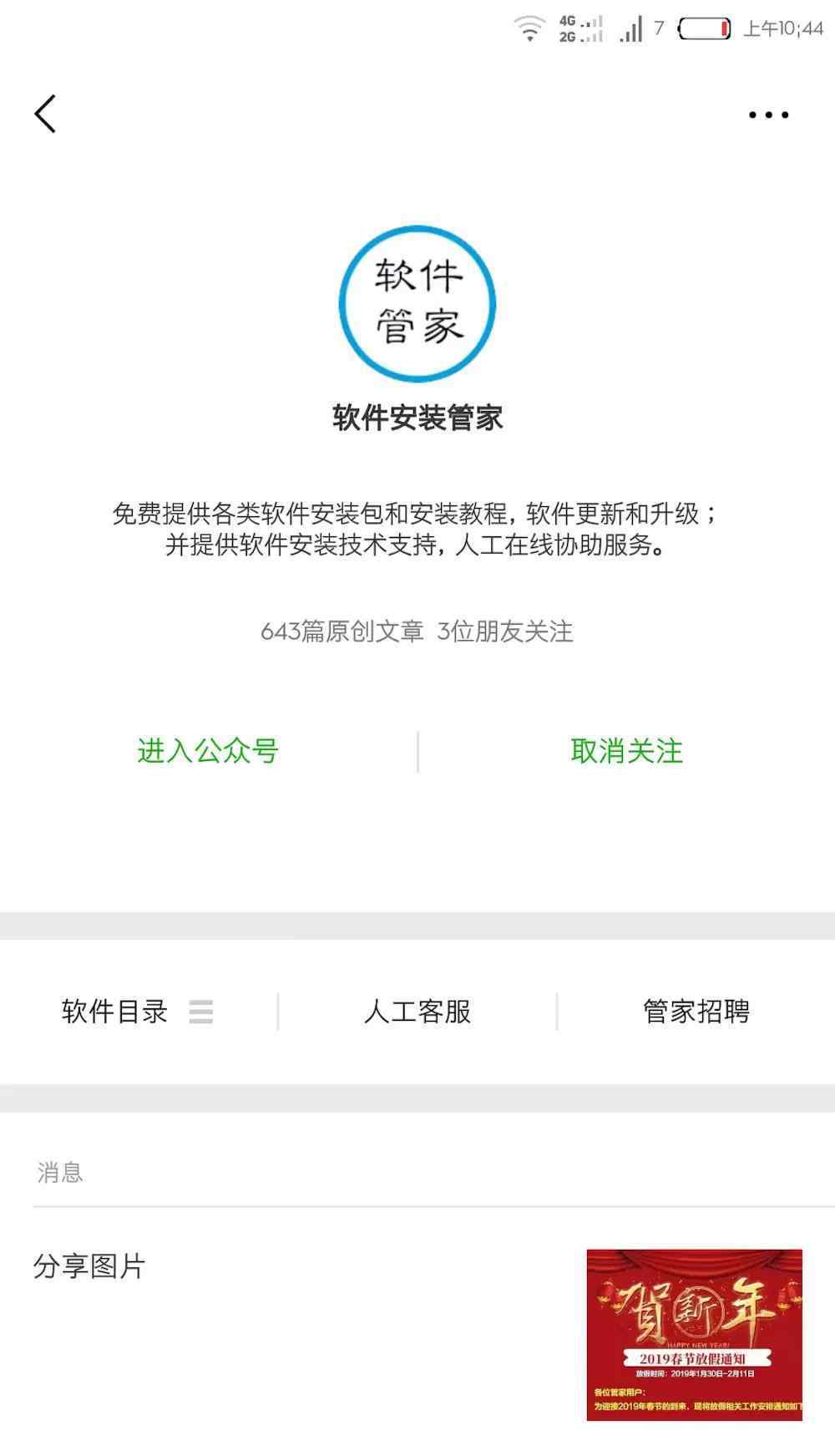The height and width of the screenshot is (1456, 835).
Task: Go back using the top-left arrow
Action: [45, 114]
